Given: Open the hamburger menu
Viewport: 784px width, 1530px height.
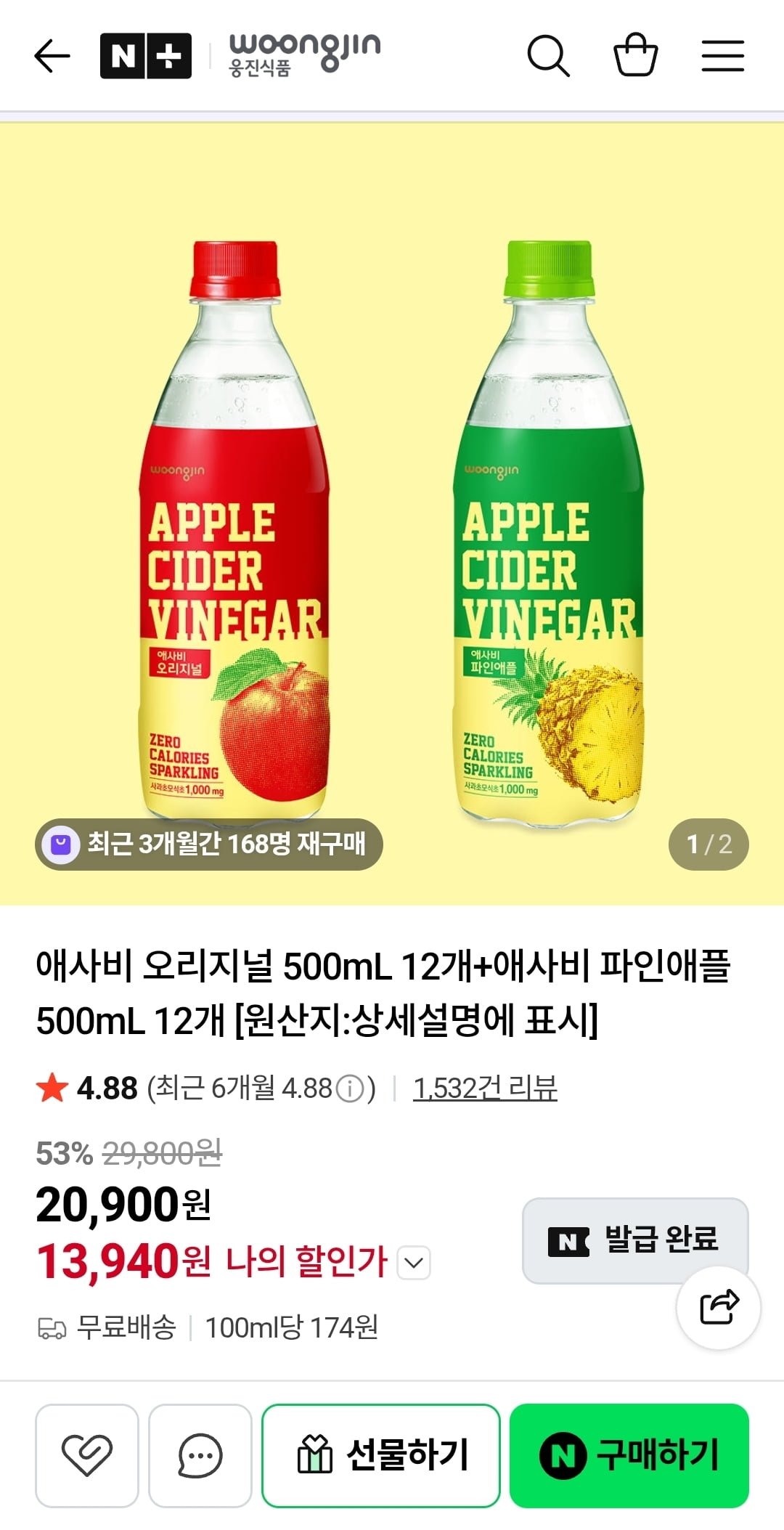Looking at the screenshot, I should [x=723, y=56].
